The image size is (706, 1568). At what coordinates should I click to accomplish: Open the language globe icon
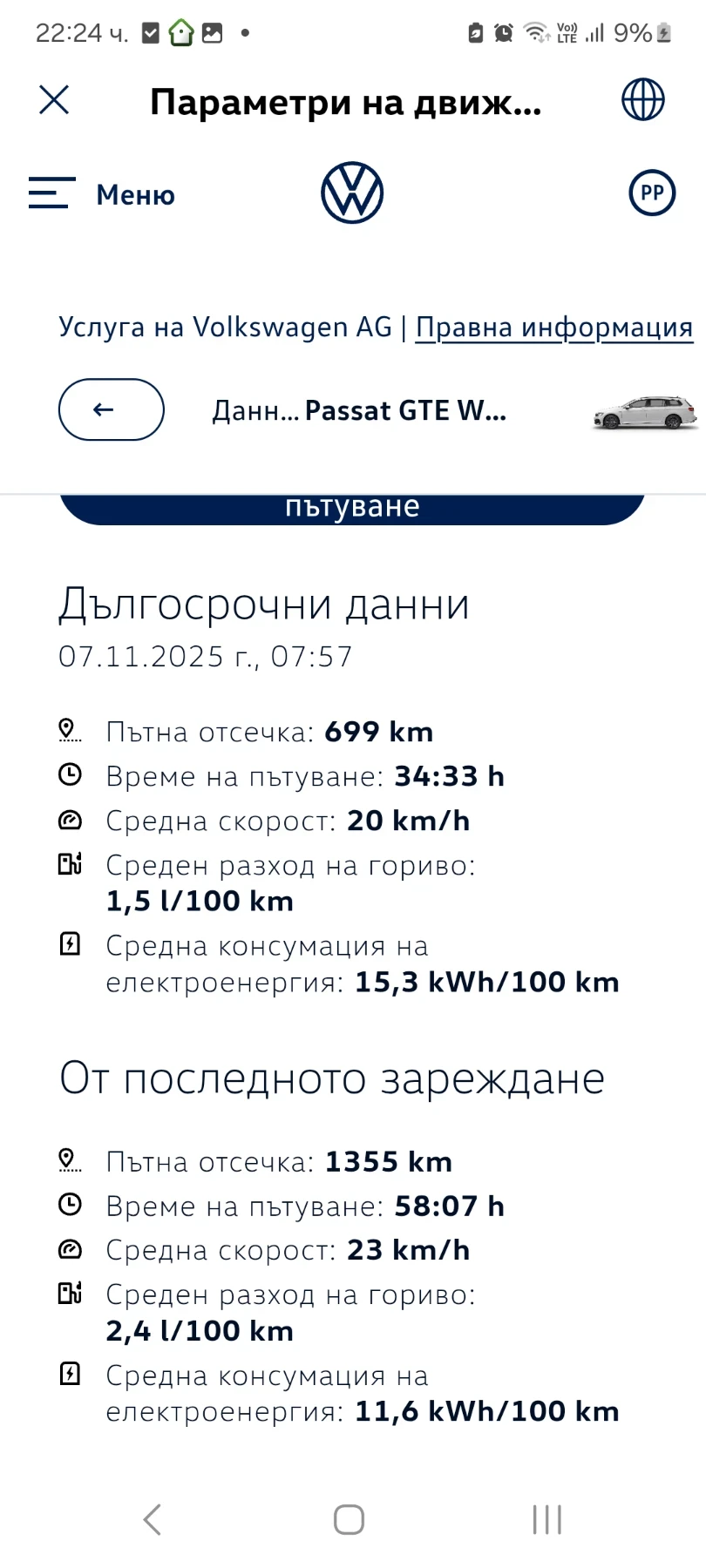pyautogui.click(x=642, y=100)
